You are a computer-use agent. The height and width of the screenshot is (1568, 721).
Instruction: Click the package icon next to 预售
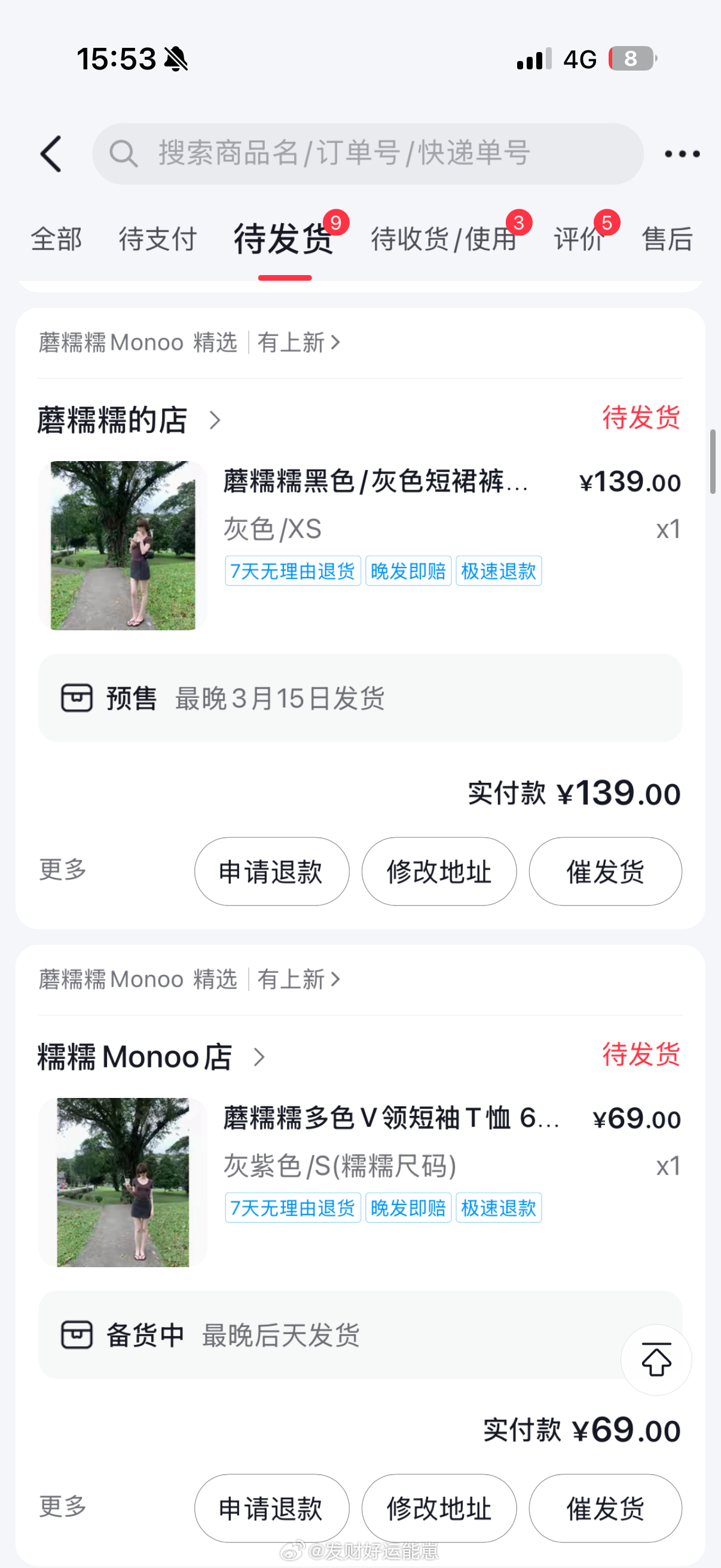coord(78,698)
